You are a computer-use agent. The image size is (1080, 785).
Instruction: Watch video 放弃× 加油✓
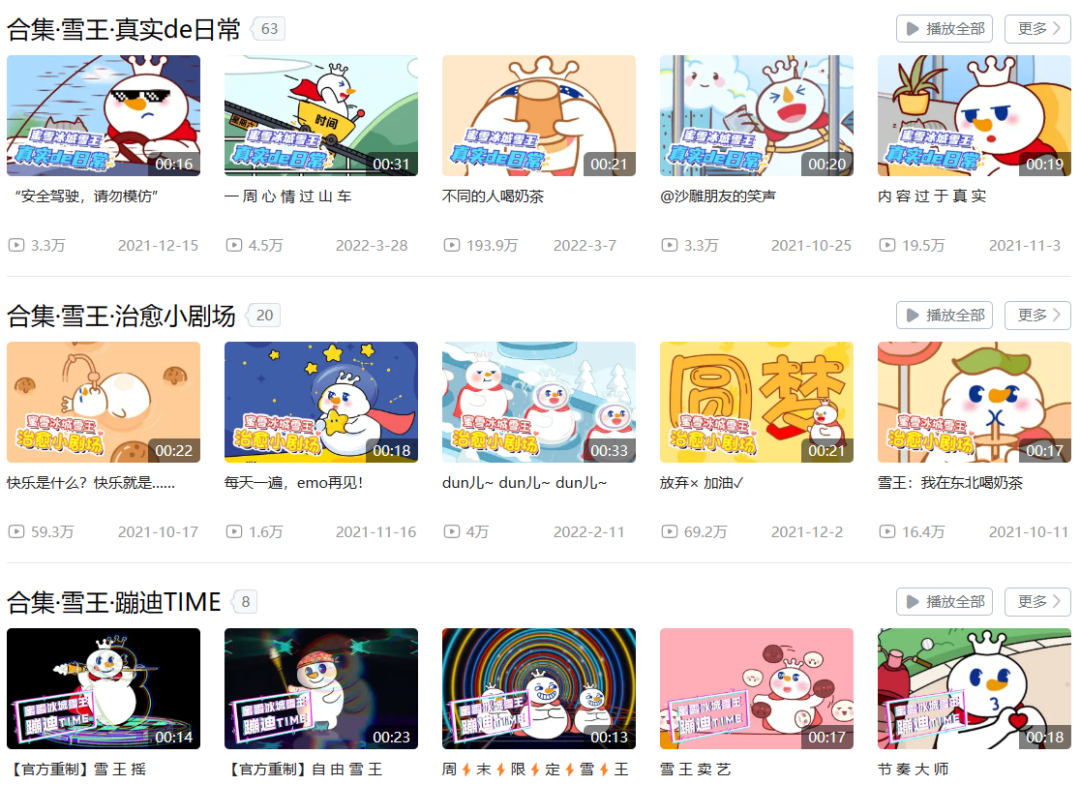[756, 402]
